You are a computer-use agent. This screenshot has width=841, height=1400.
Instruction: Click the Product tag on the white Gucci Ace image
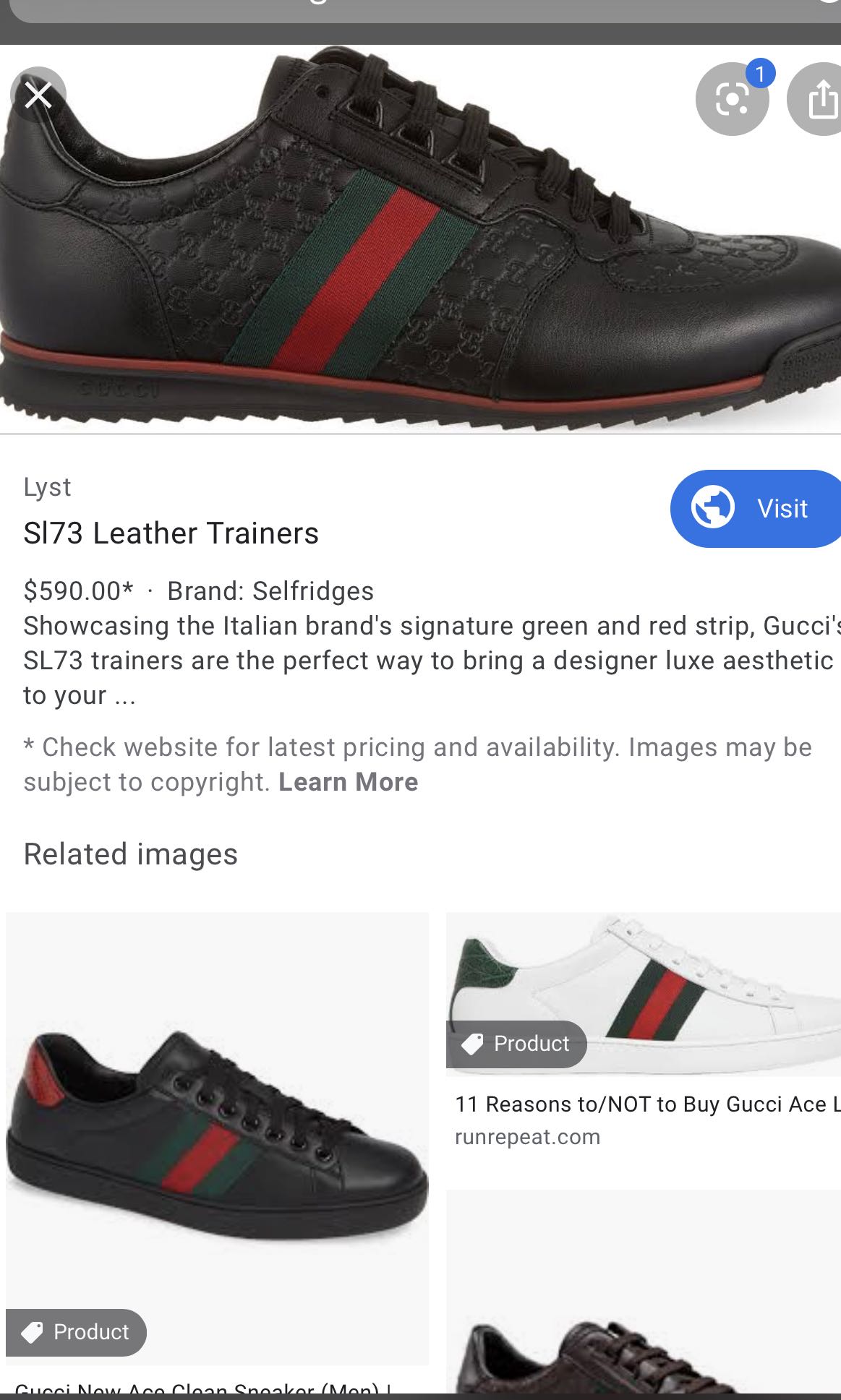click(516, 1044)
